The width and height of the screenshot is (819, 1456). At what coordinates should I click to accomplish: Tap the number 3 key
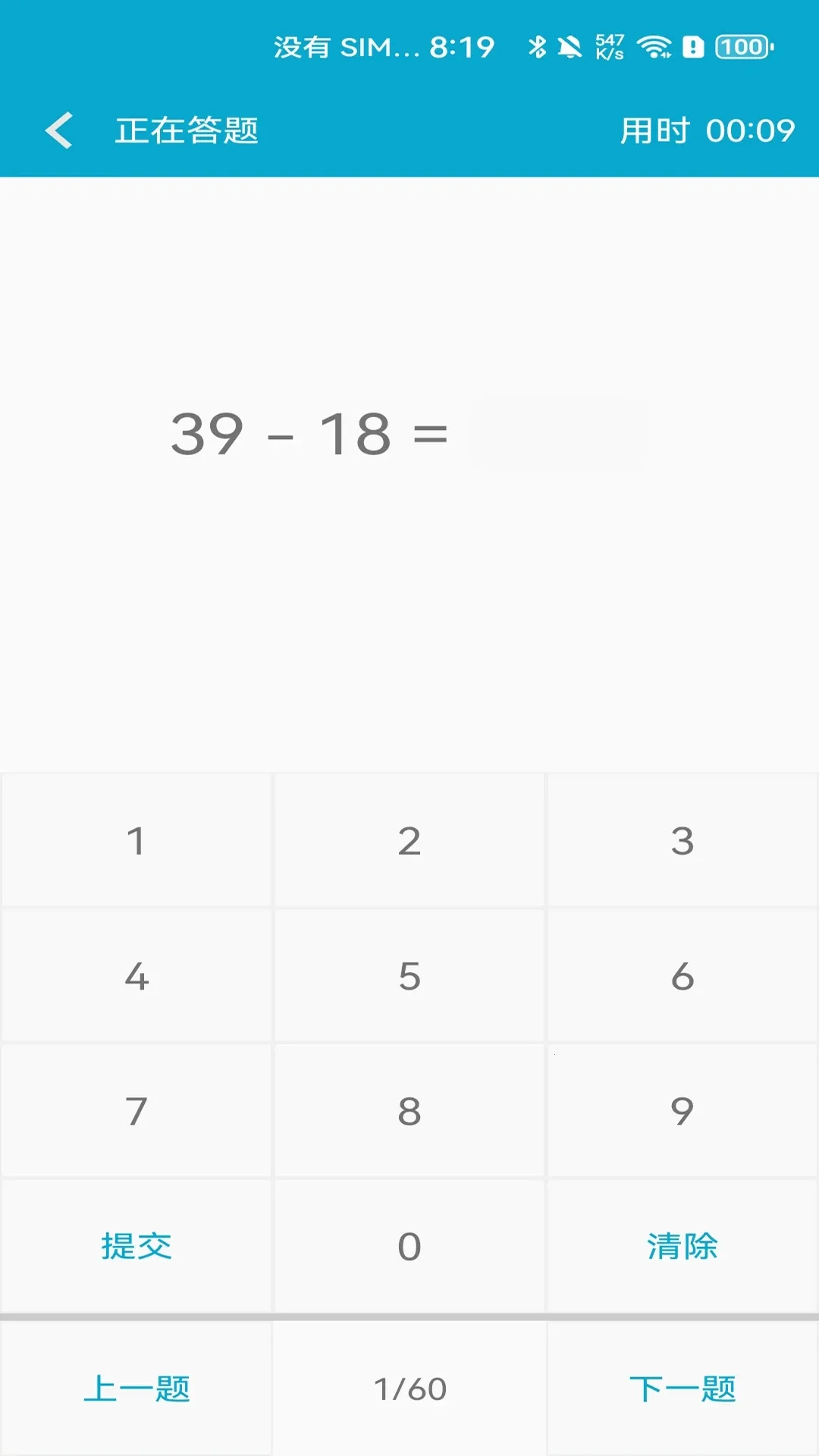tap(682, 840)
